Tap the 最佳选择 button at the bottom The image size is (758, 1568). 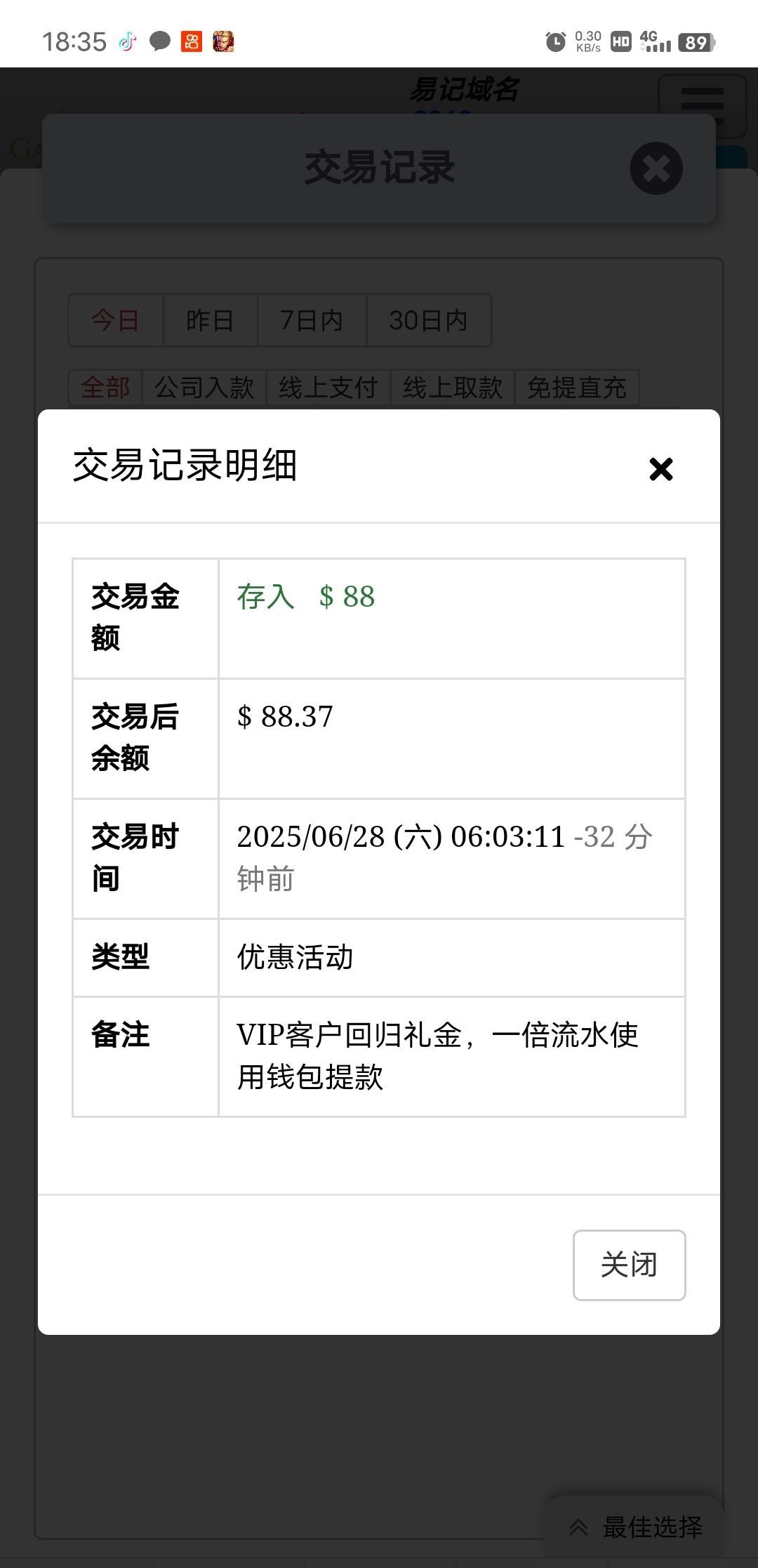(635, 1527)
